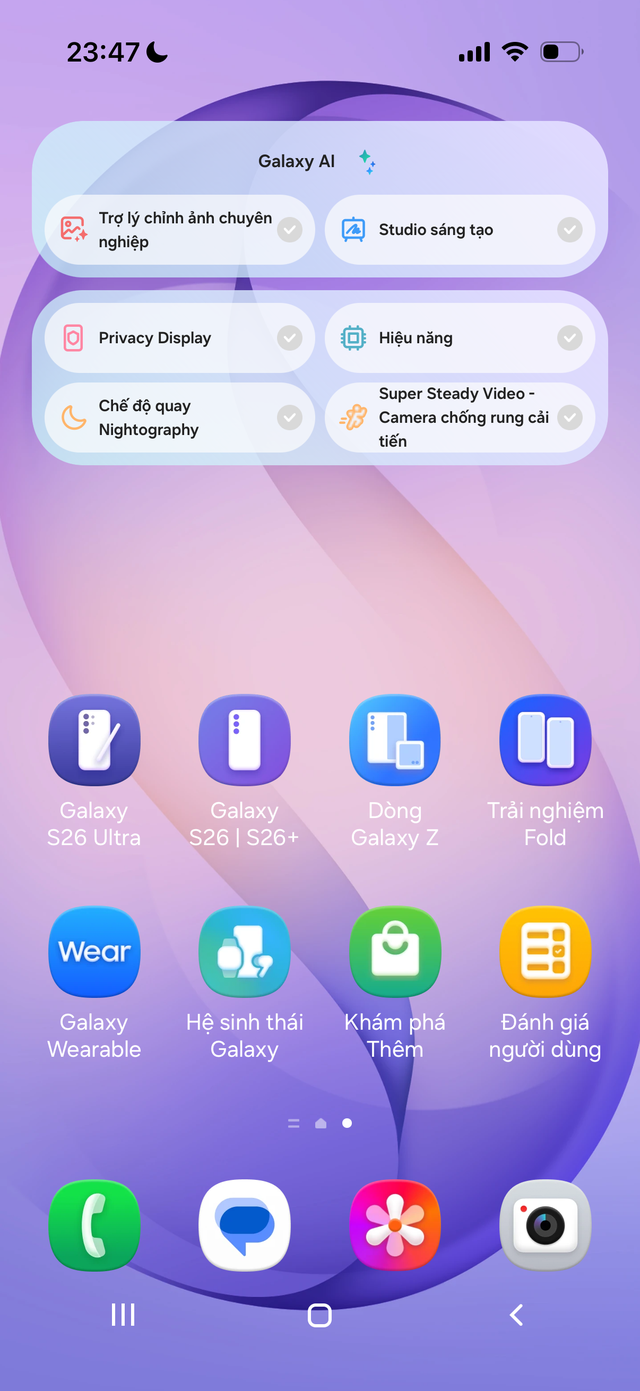Open the Privacy Display feature

(180, 338)
